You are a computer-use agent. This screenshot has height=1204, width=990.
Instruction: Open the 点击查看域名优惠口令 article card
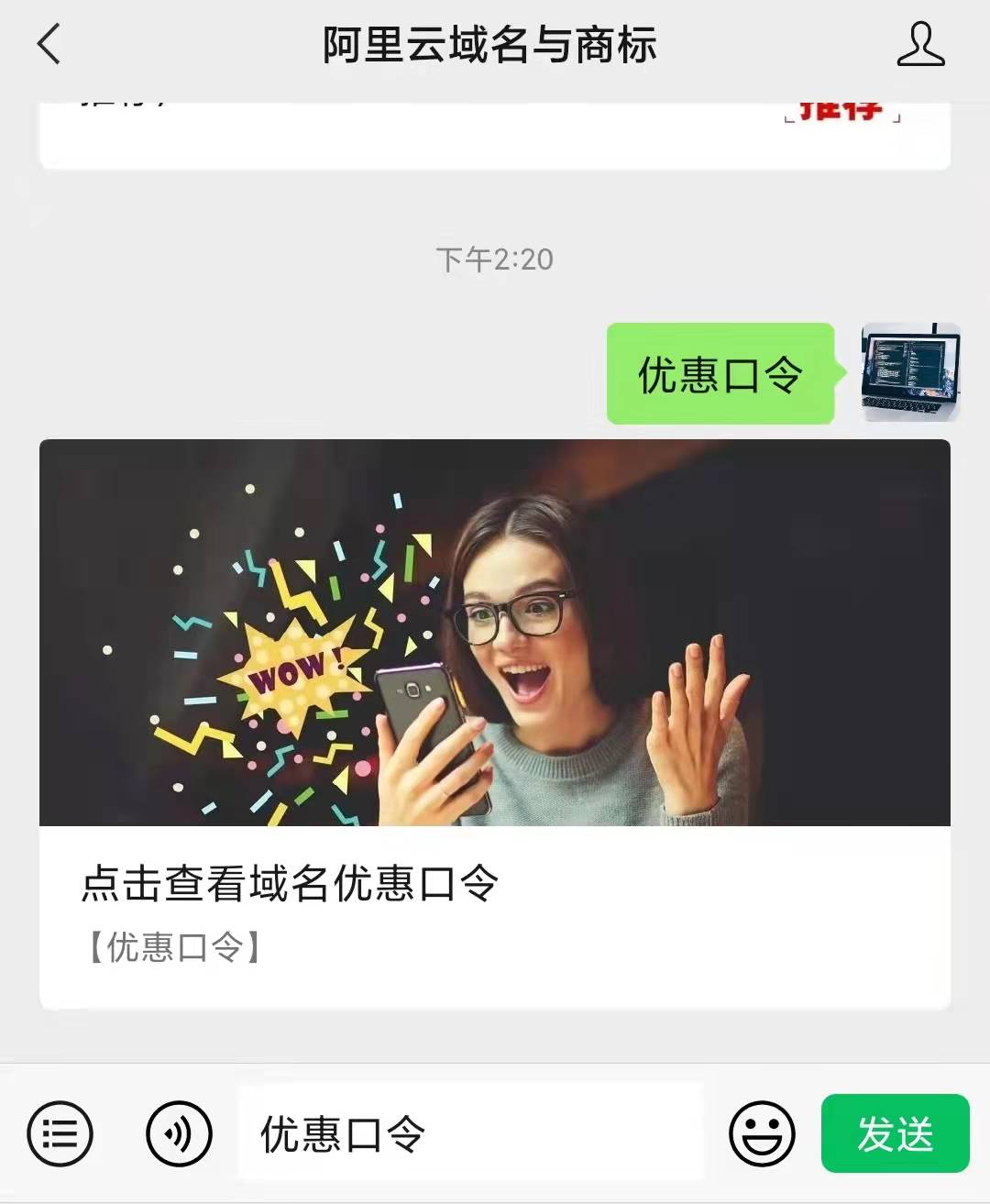coord(494,724)
